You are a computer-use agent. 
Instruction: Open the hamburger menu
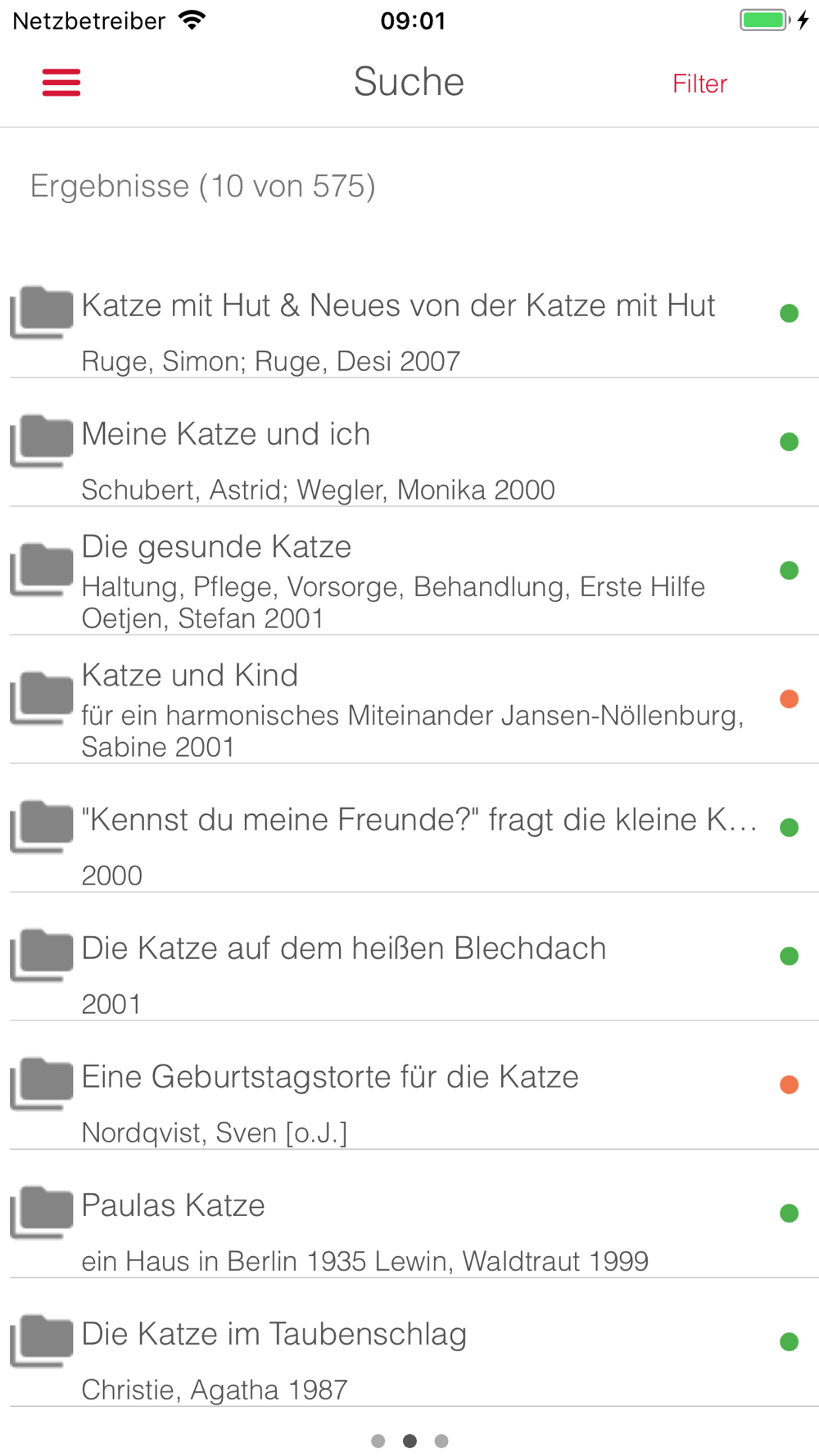(x=61, y=83)
